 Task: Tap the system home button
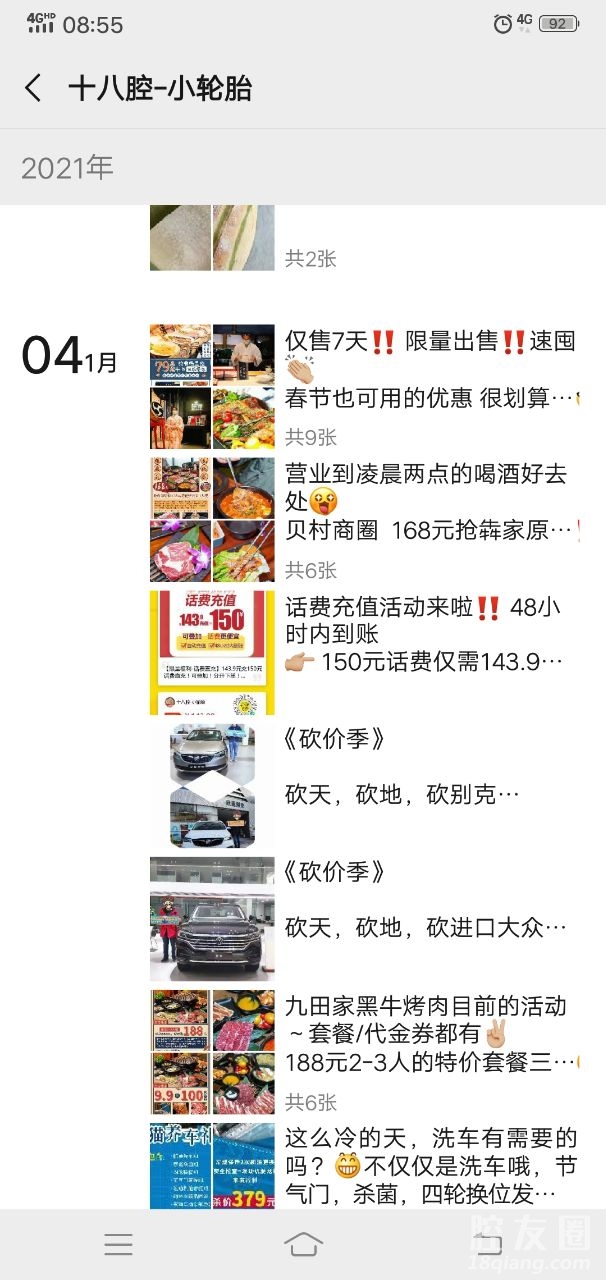point(303,1244)
